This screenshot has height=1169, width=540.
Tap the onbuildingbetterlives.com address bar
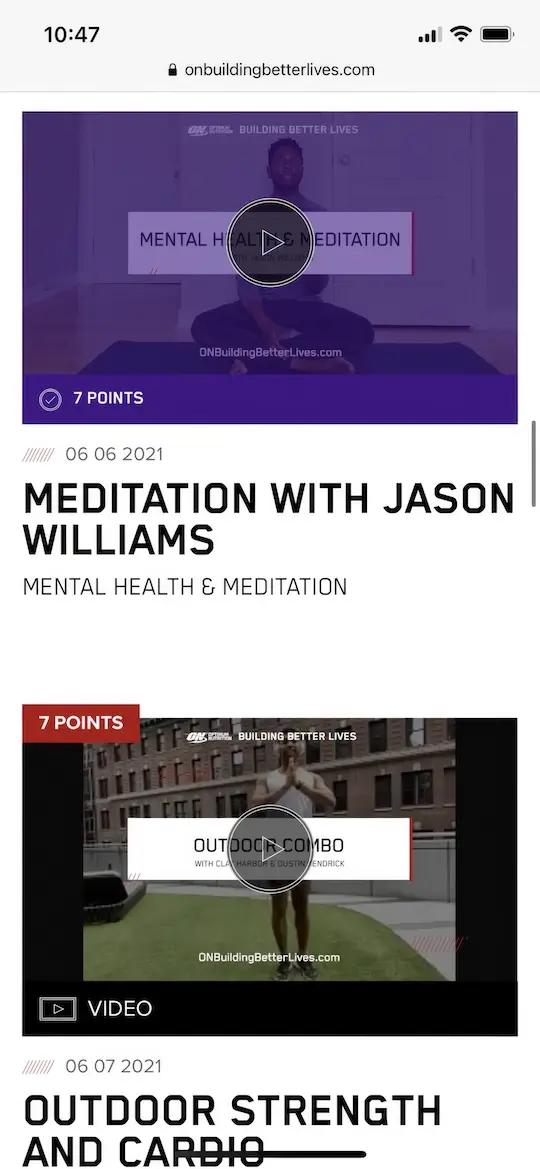tap(271, 70)
